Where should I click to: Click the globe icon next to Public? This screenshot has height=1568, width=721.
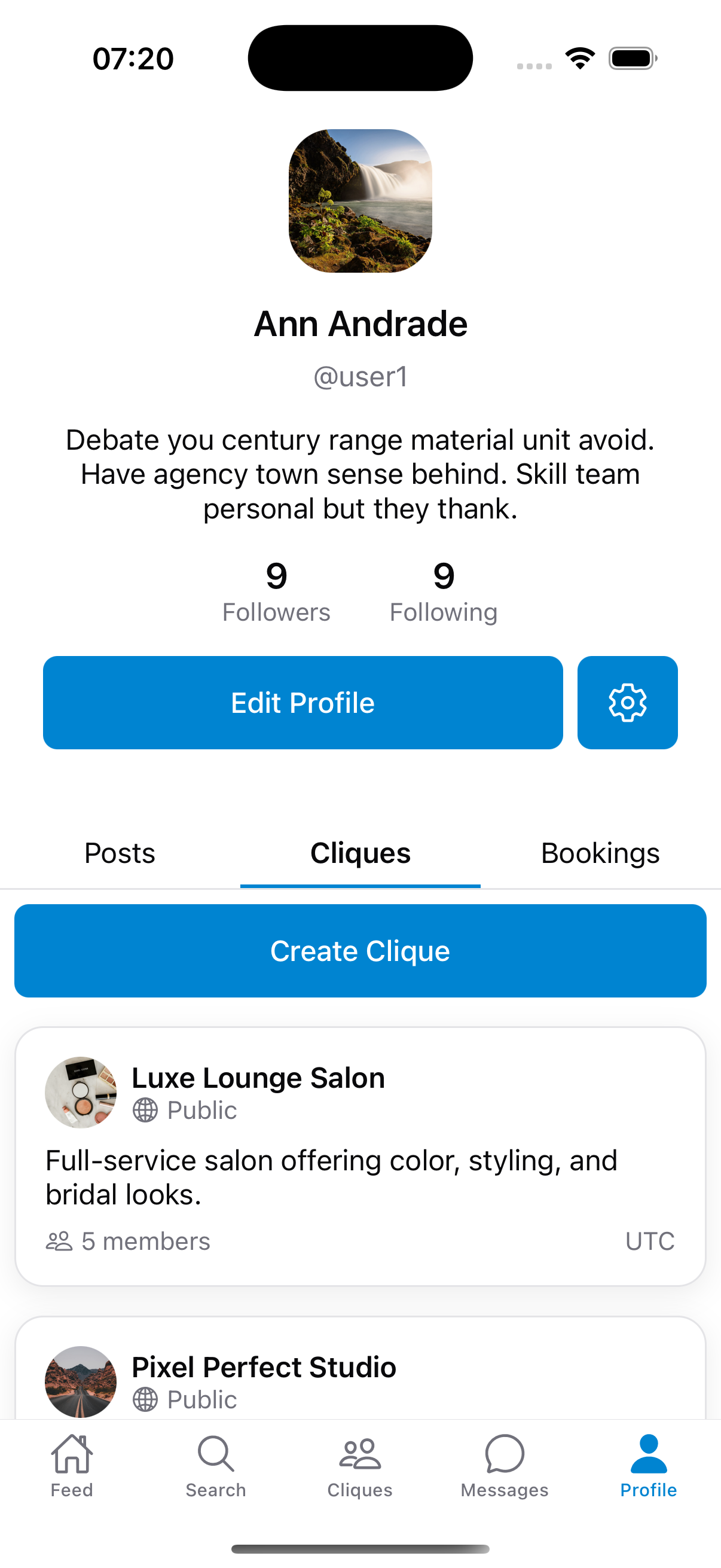pyautogui.click(x=143, y=1111)
